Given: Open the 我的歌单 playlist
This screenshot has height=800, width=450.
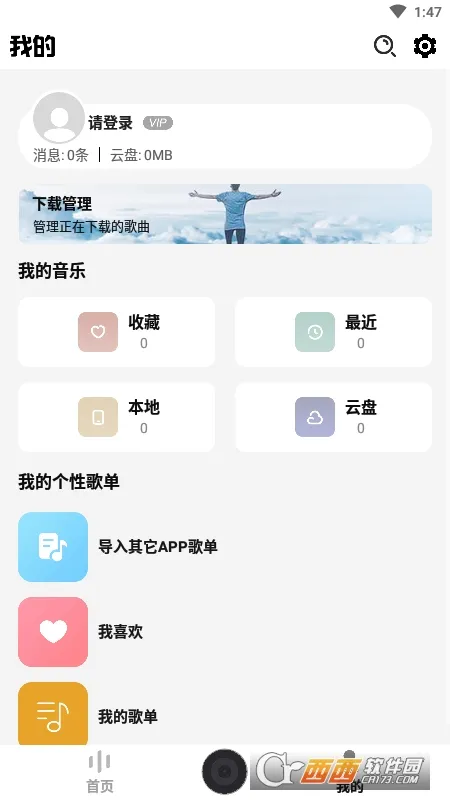Looking at the screenshot, I should (128, 717).
